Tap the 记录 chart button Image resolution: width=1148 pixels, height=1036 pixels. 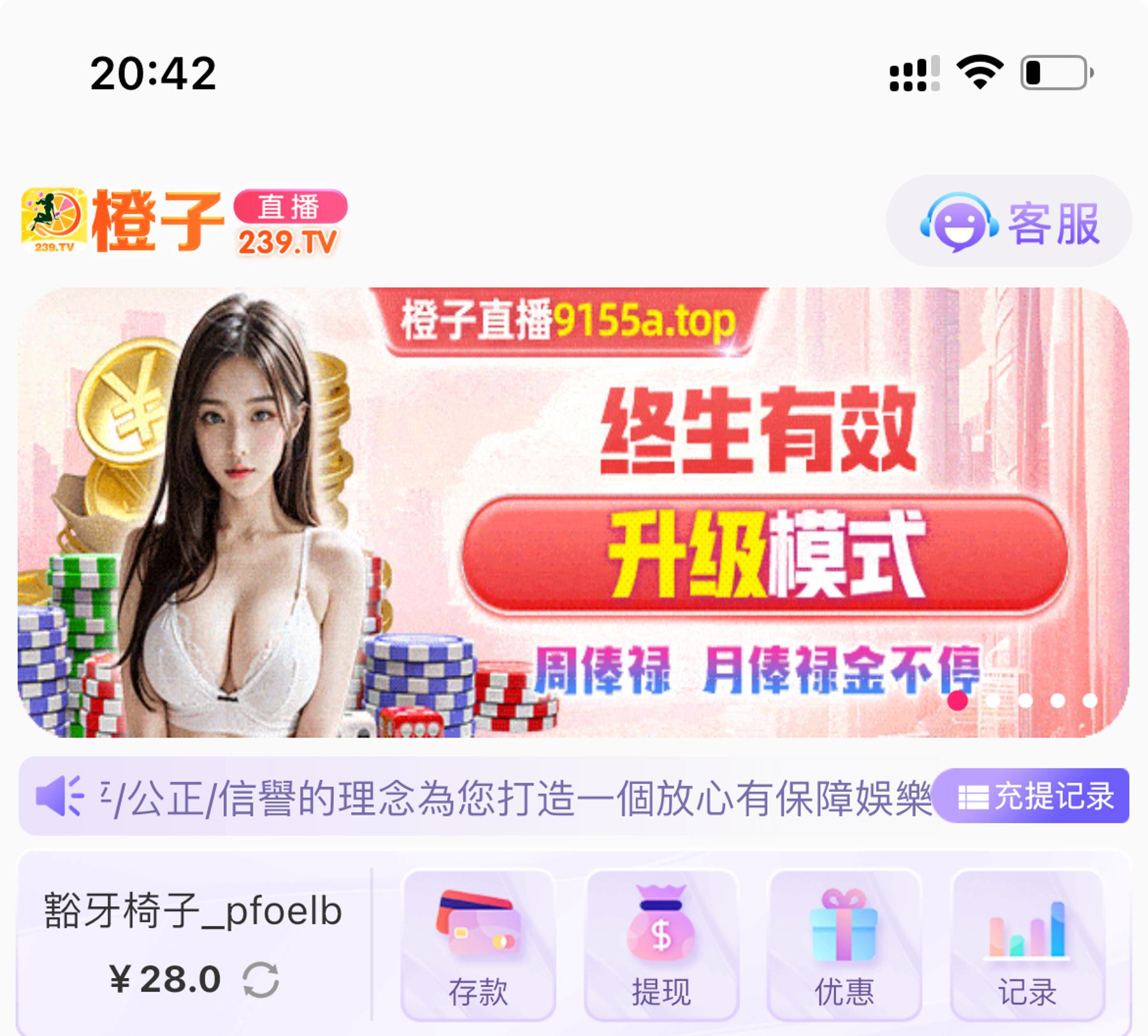pyautogui.click(x=1027, y=945)
